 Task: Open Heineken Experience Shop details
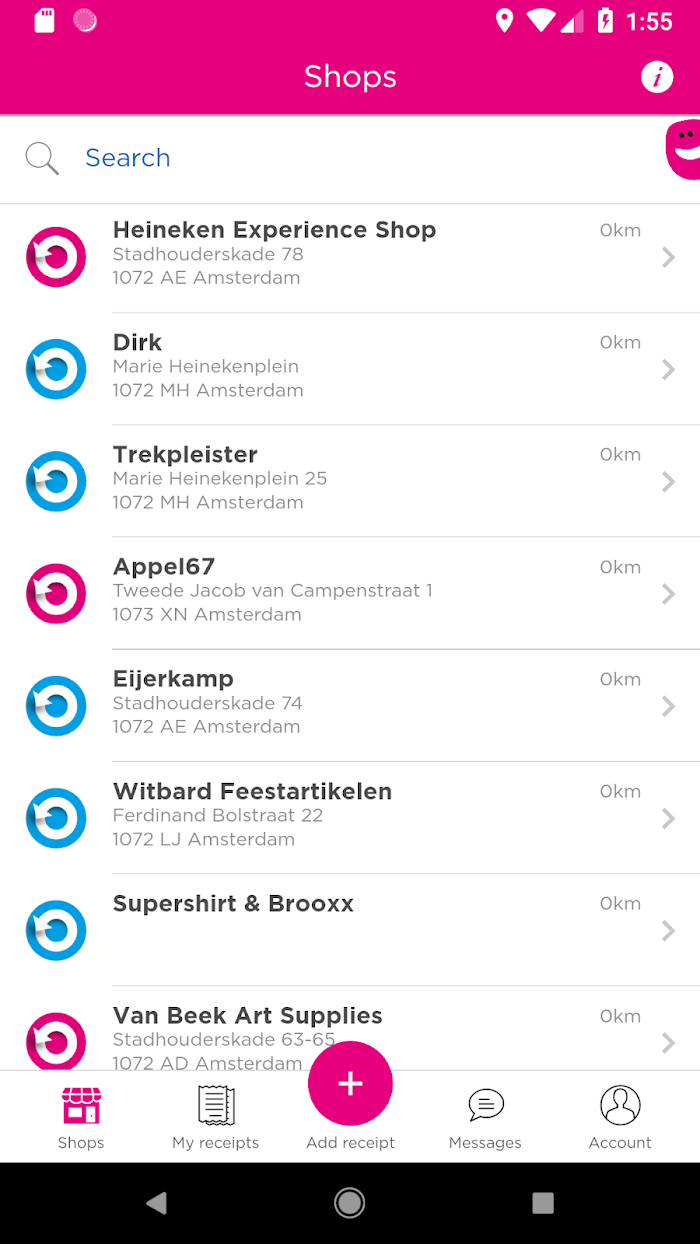[x=350, y=257]
